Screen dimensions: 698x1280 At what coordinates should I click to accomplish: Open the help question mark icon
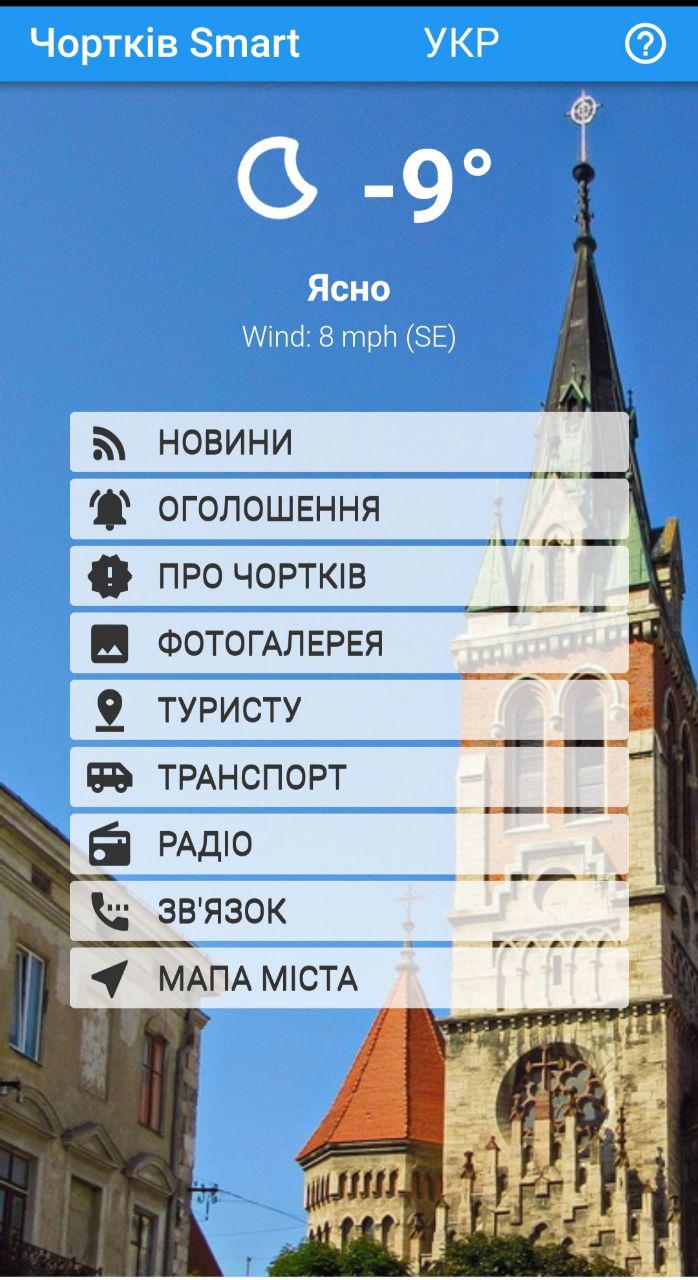tap(645, 44)
